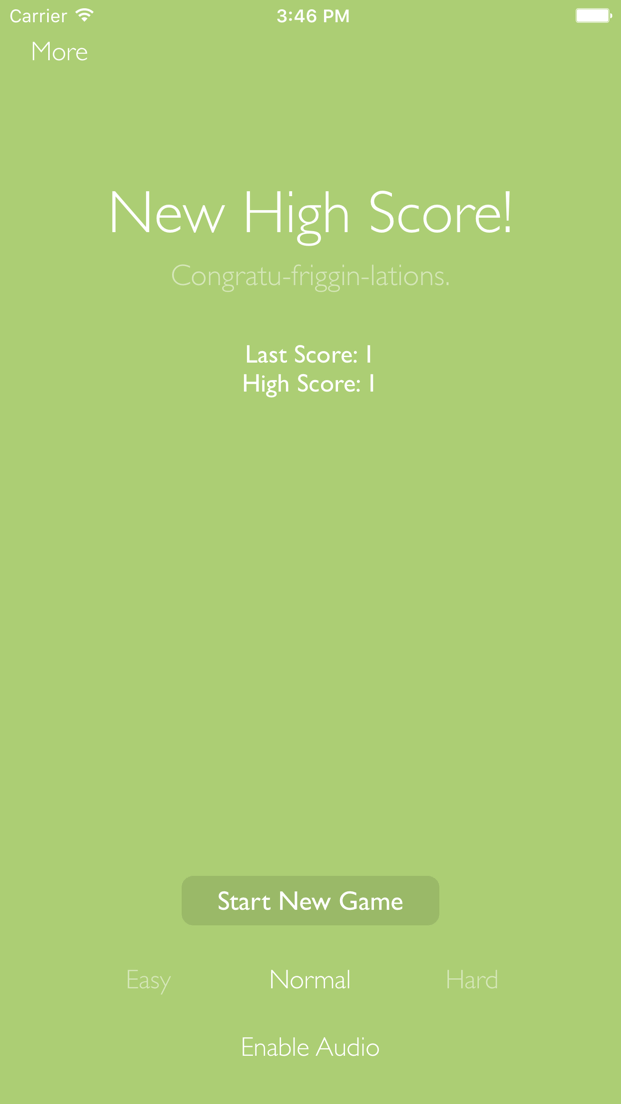
Task: Choose the Normal difficulty
Action: [x=310, y=979]
